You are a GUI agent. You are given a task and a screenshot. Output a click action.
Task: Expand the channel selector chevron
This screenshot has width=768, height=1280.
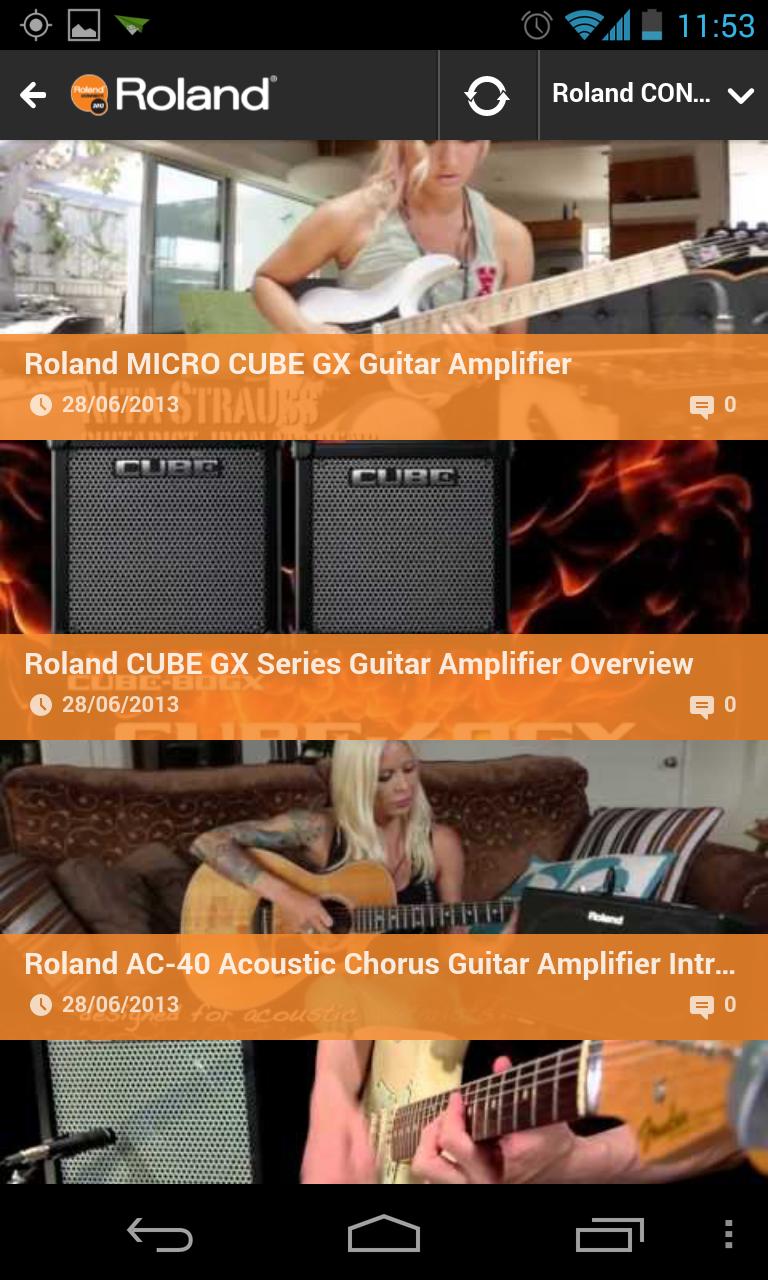pos(742,95)
